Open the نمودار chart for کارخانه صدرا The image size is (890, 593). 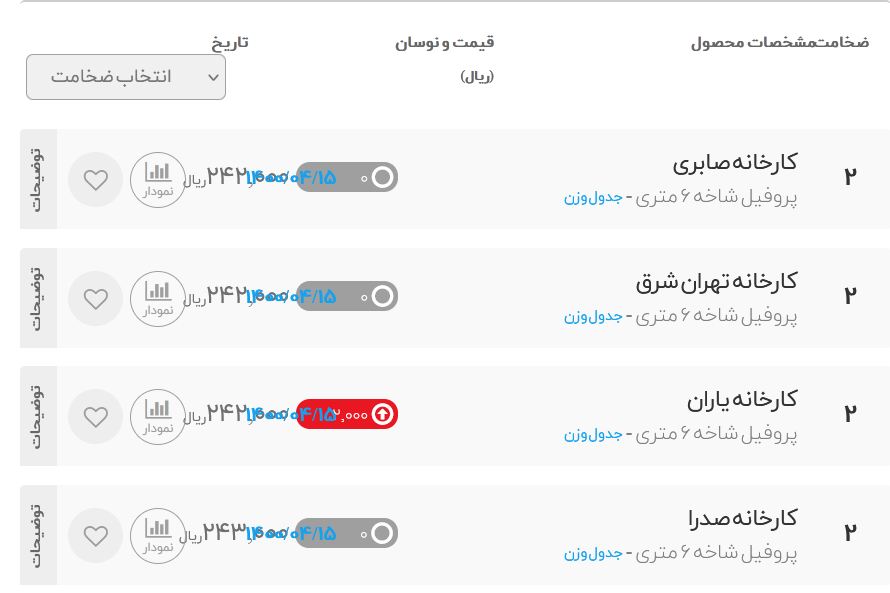pos(158,536)
